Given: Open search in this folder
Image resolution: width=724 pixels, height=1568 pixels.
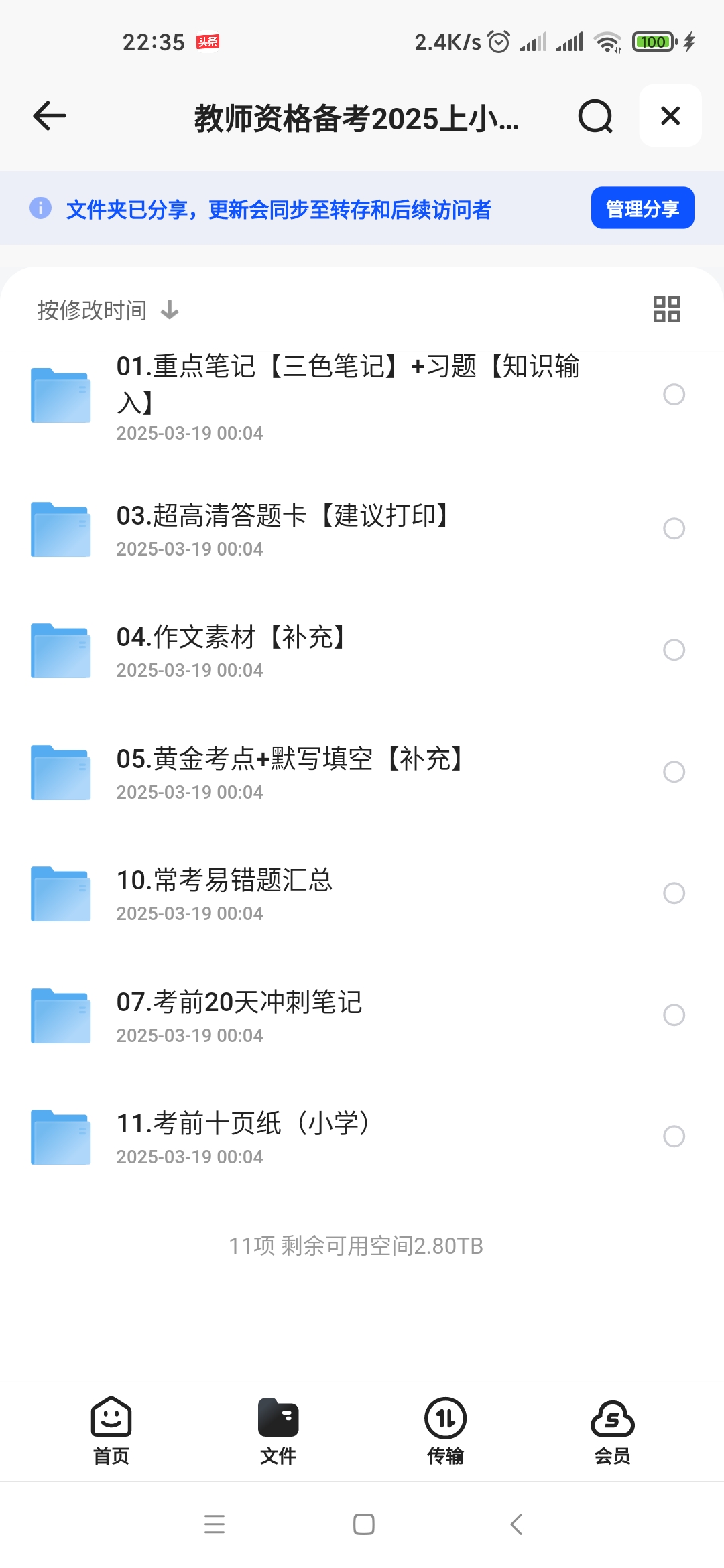Looking at the screenshot, I should coord(595,117).
